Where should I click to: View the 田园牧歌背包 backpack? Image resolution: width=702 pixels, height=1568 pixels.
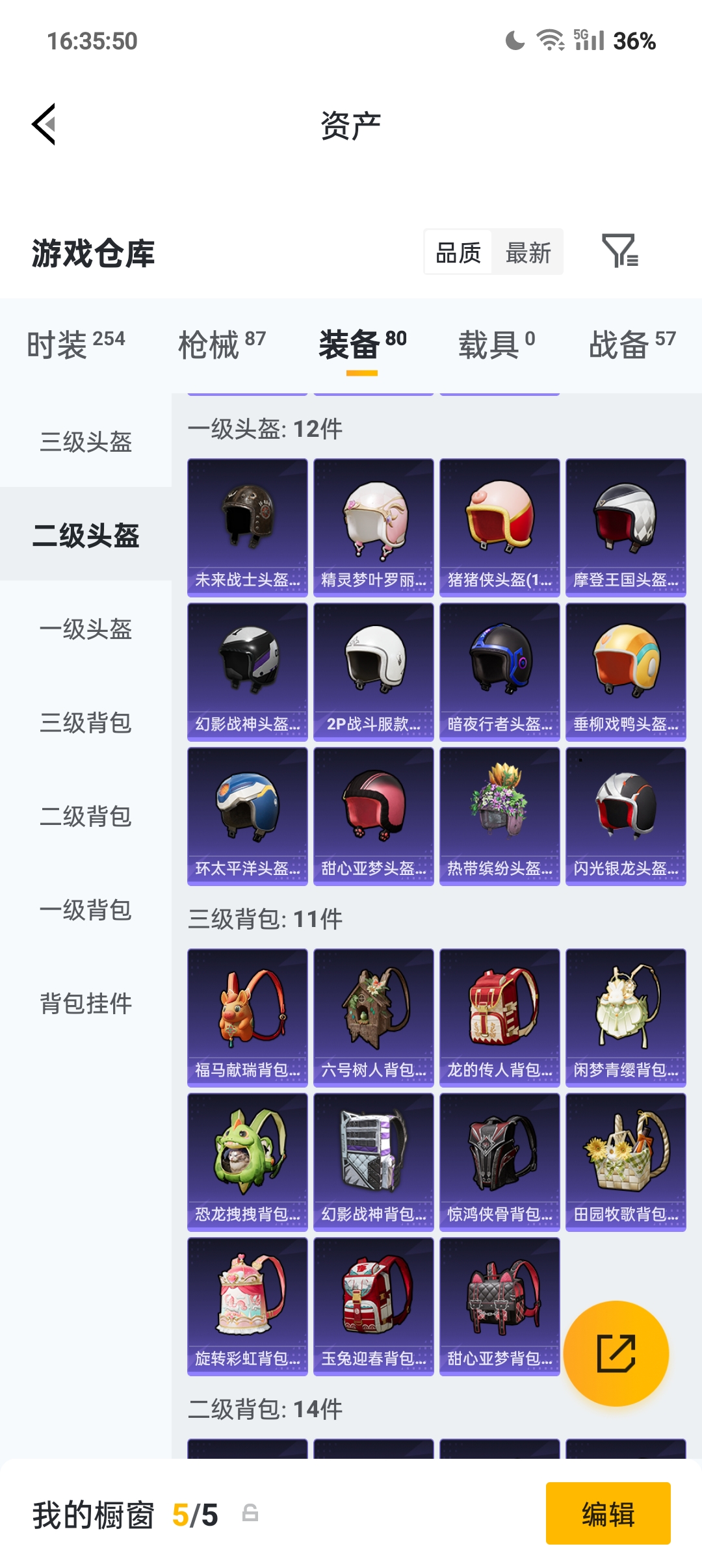pos(626,1162)
